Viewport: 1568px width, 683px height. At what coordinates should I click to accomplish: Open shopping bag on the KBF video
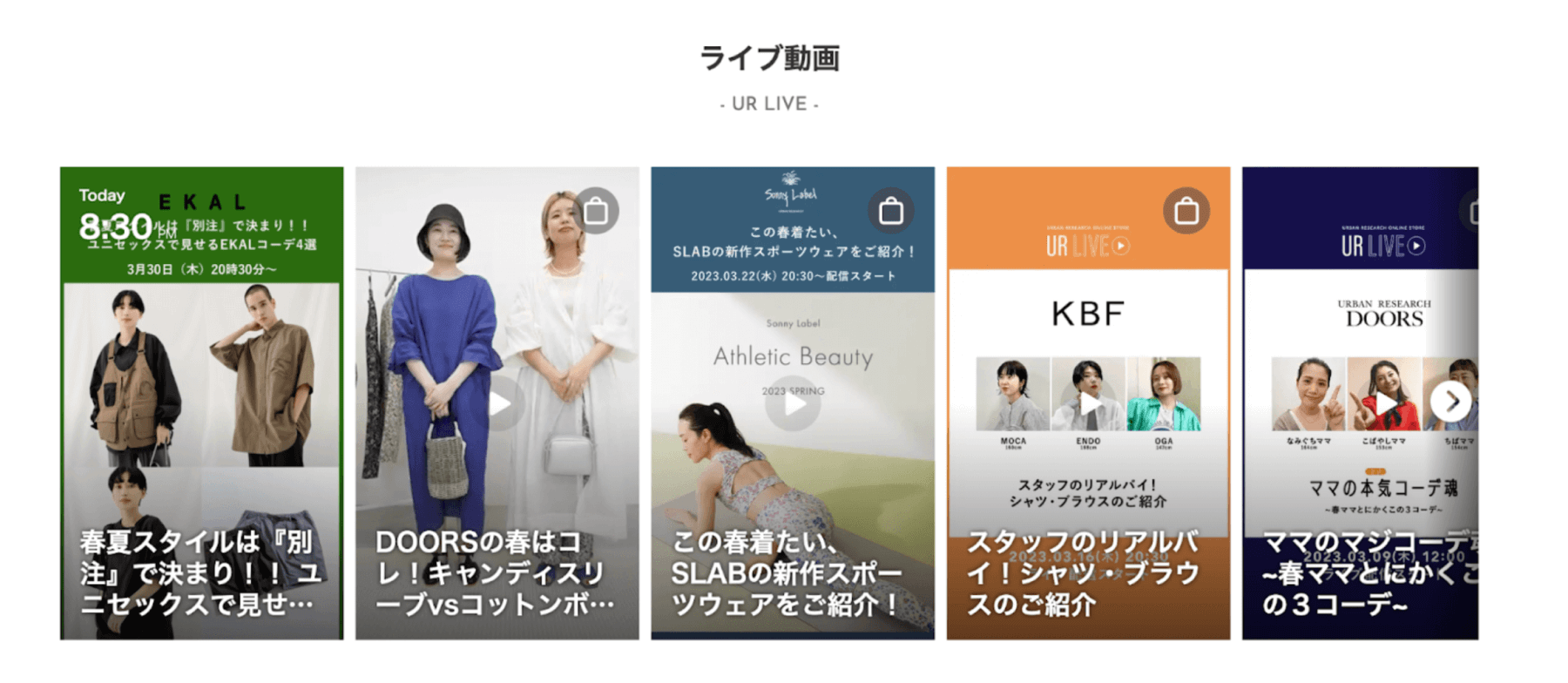coord(1186,211)
